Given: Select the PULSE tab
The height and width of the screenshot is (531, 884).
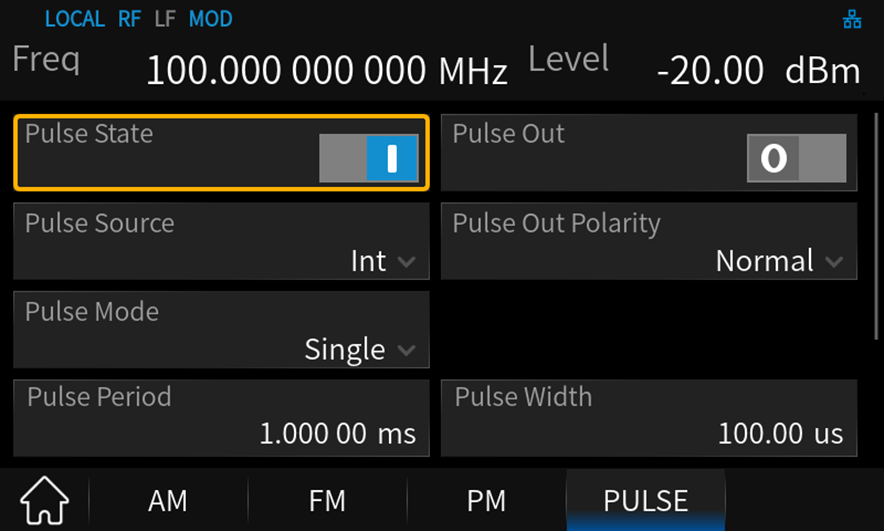Looking at the screenshot, I should [645, 500].
